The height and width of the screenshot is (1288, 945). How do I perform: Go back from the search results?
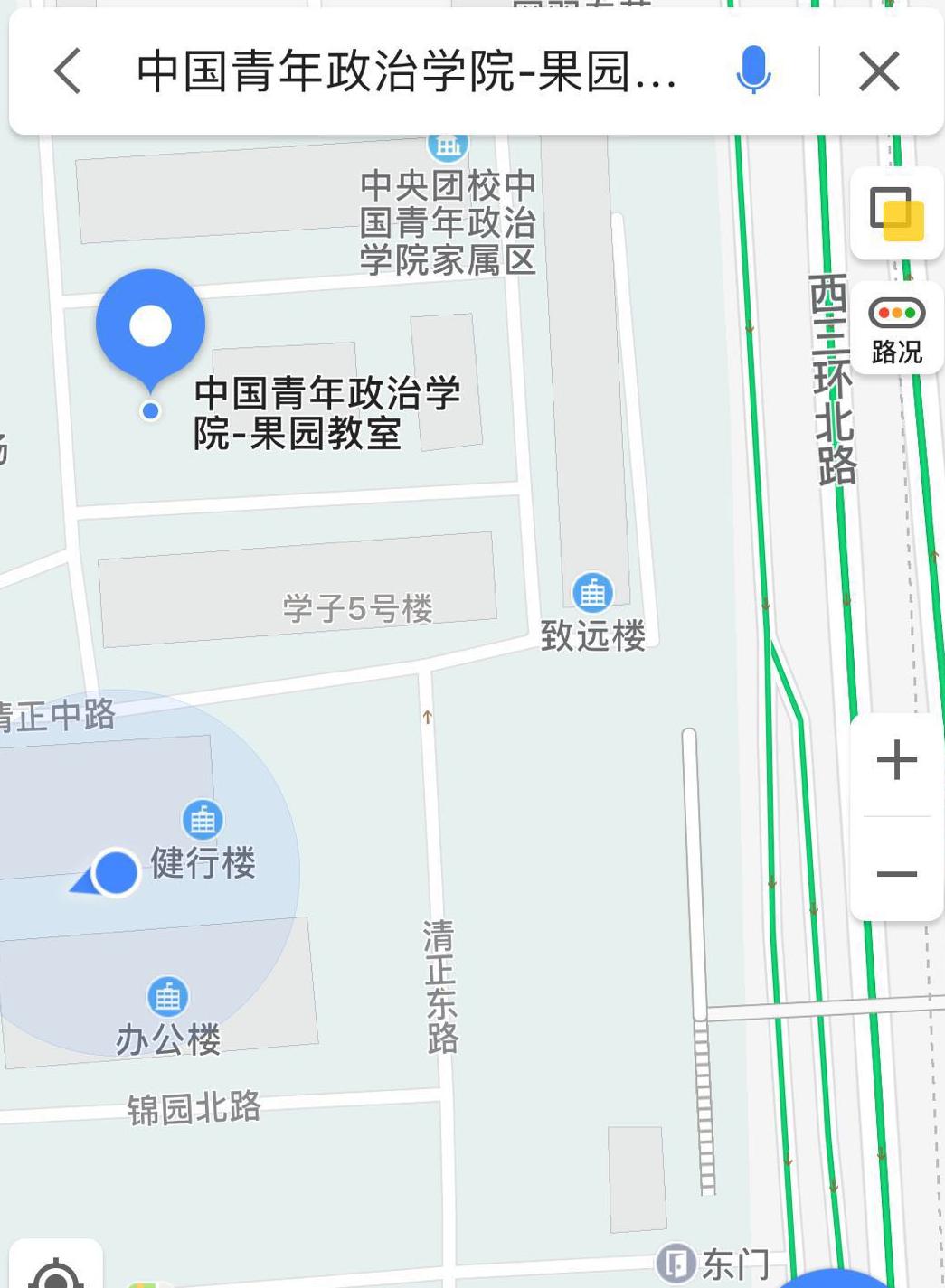(x=68, y=71)
